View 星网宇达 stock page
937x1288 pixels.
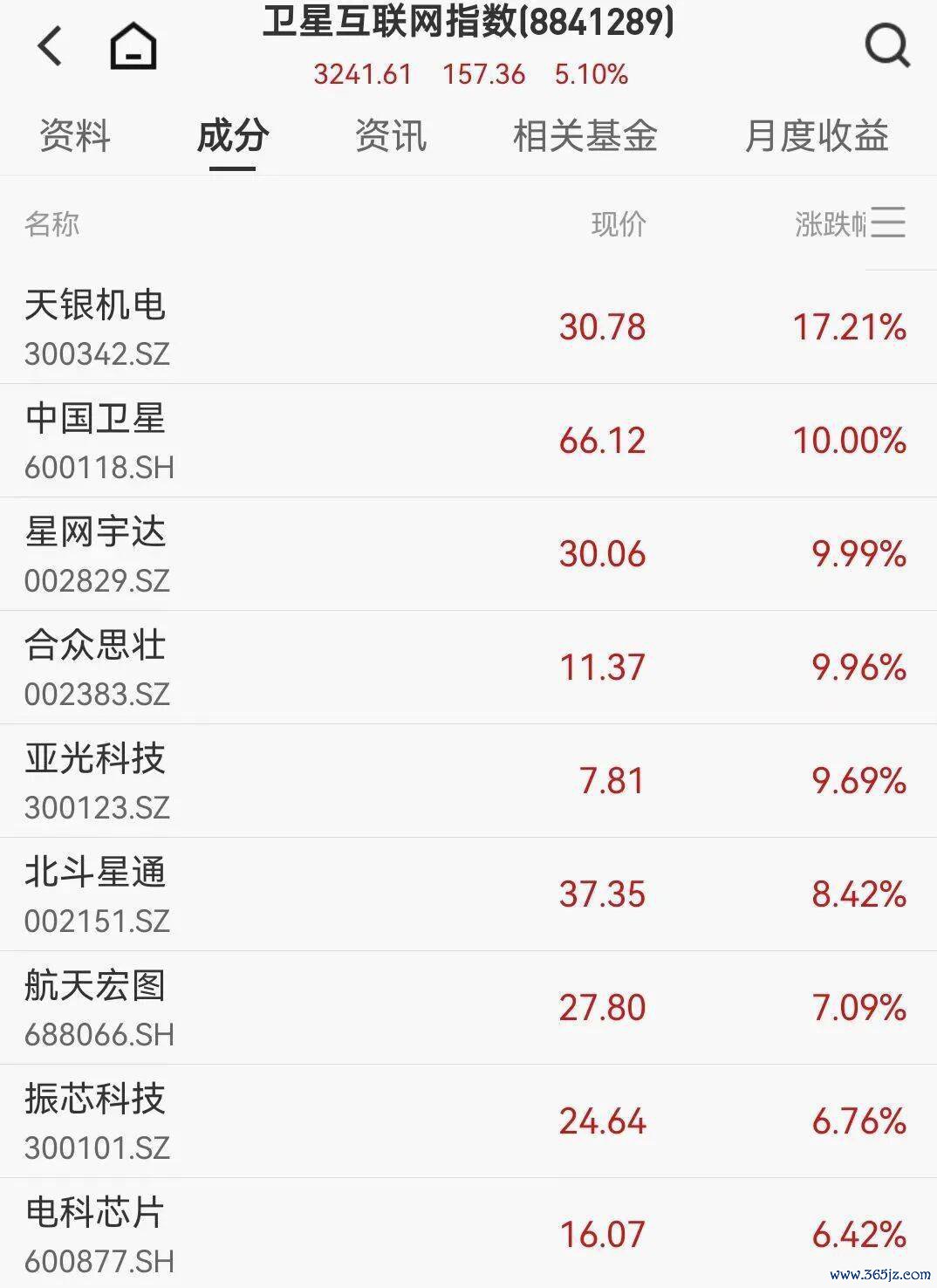click(x=96, y=553)
